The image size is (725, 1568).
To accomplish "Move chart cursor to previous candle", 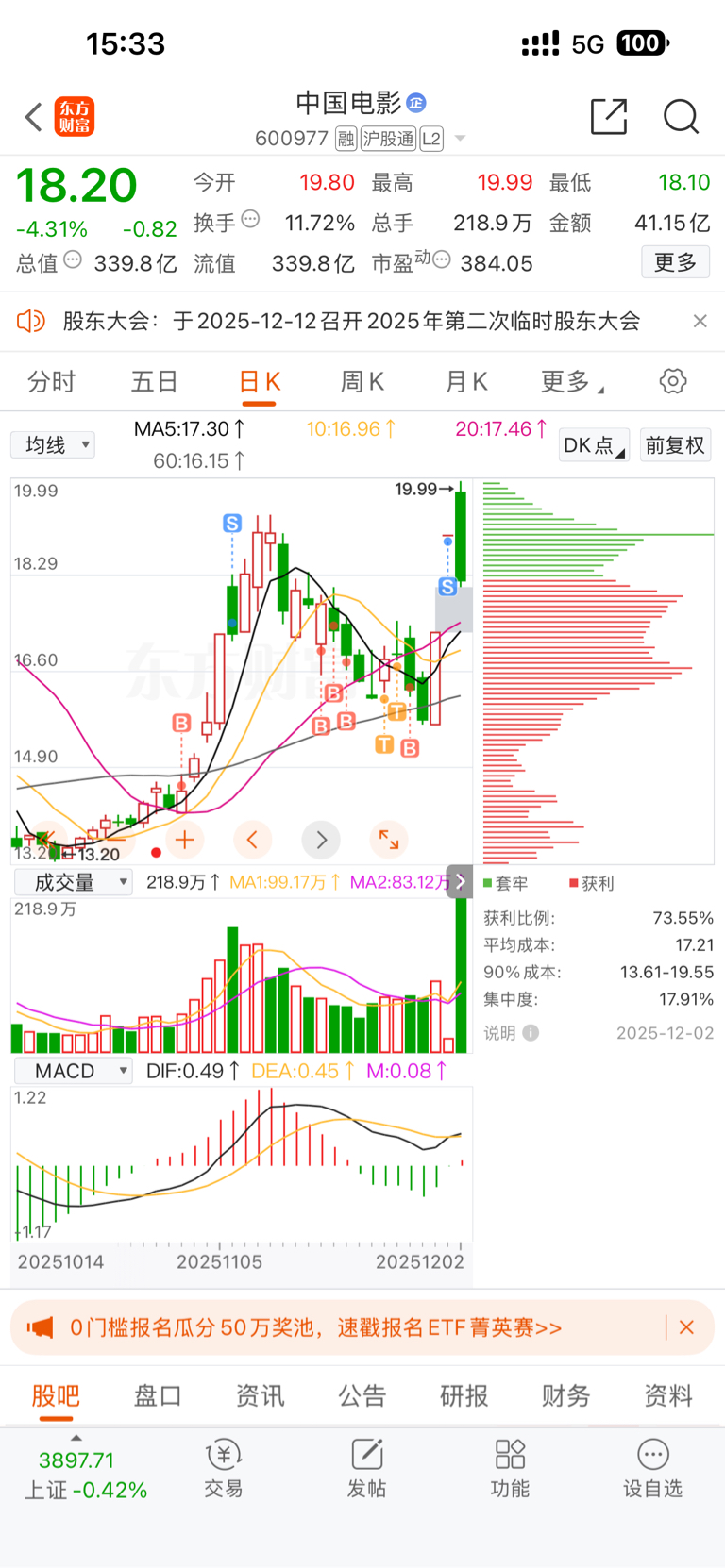I will coord(252,839).
